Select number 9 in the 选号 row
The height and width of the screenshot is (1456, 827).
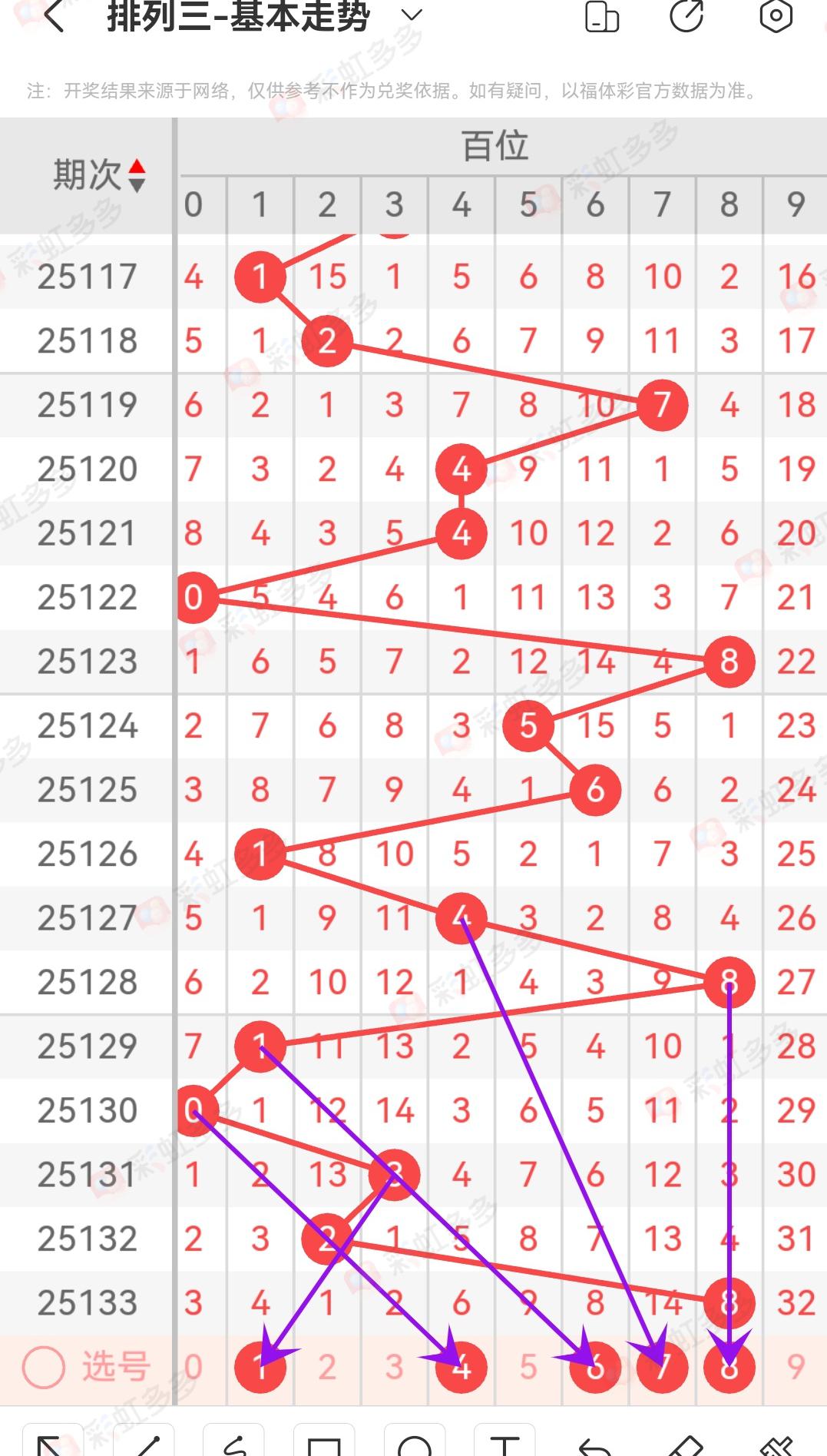click(x=796, y=1368)
